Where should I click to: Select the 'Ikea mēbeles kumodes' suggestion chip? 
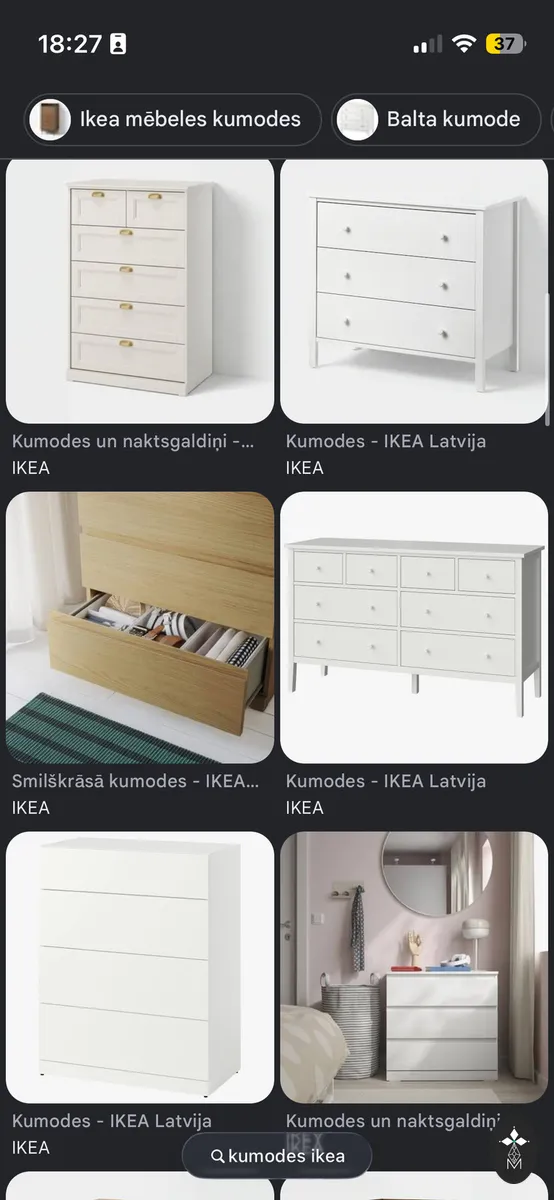(172, 120)
